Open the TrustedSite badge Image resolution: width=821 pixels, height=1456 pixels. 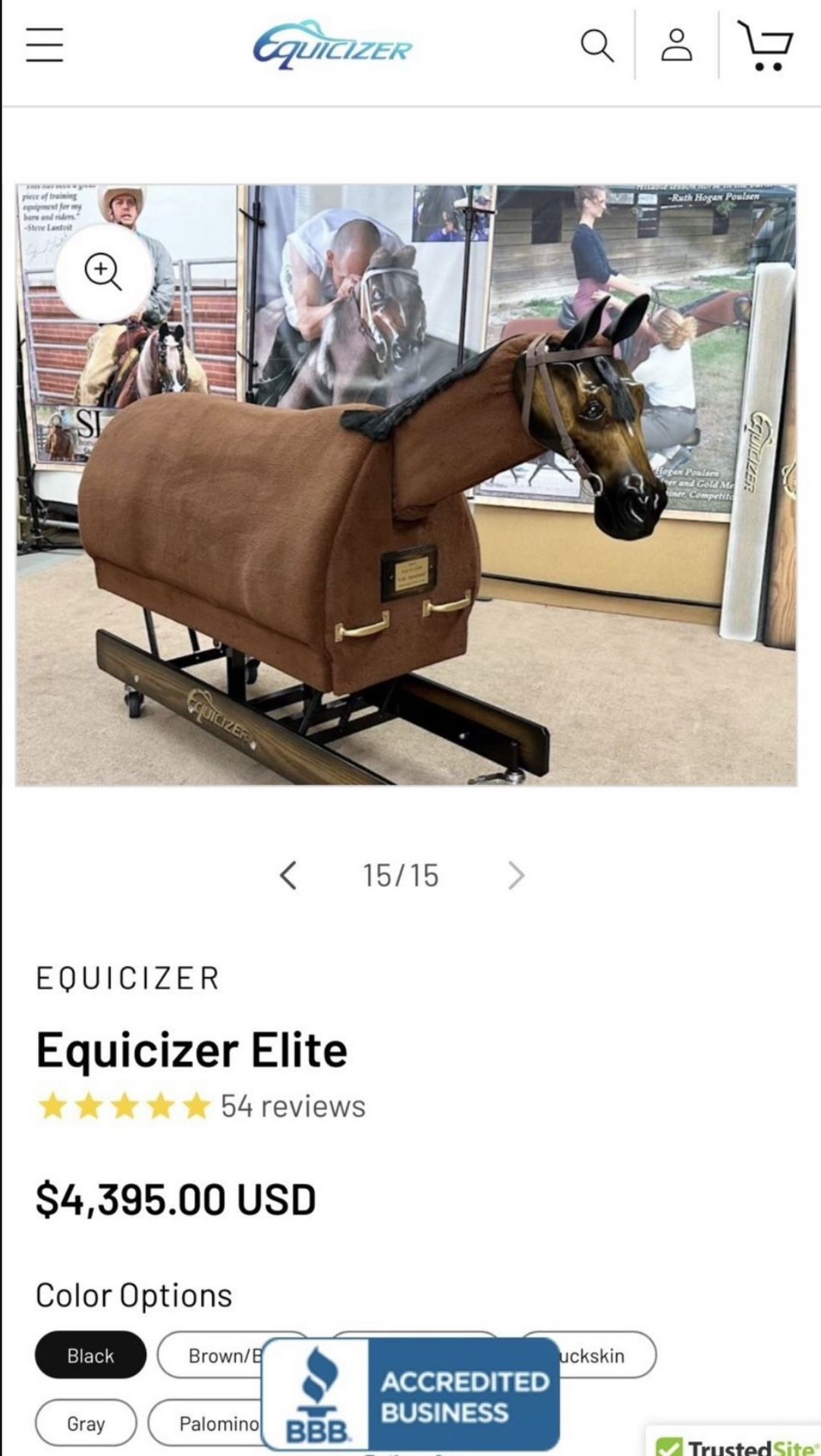pos(736,1445)
